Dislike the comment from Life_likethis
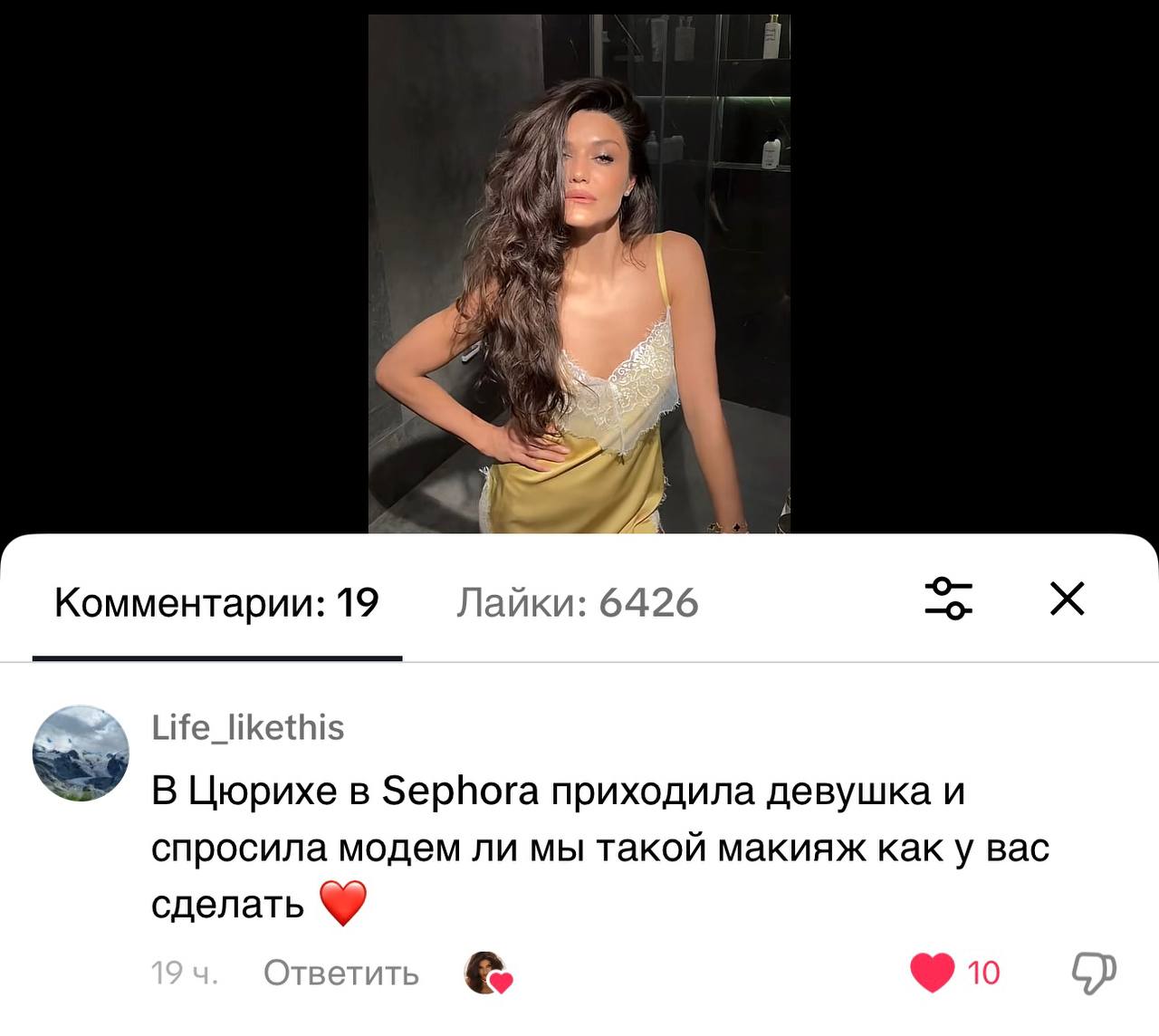 (x=1093, y=973)
